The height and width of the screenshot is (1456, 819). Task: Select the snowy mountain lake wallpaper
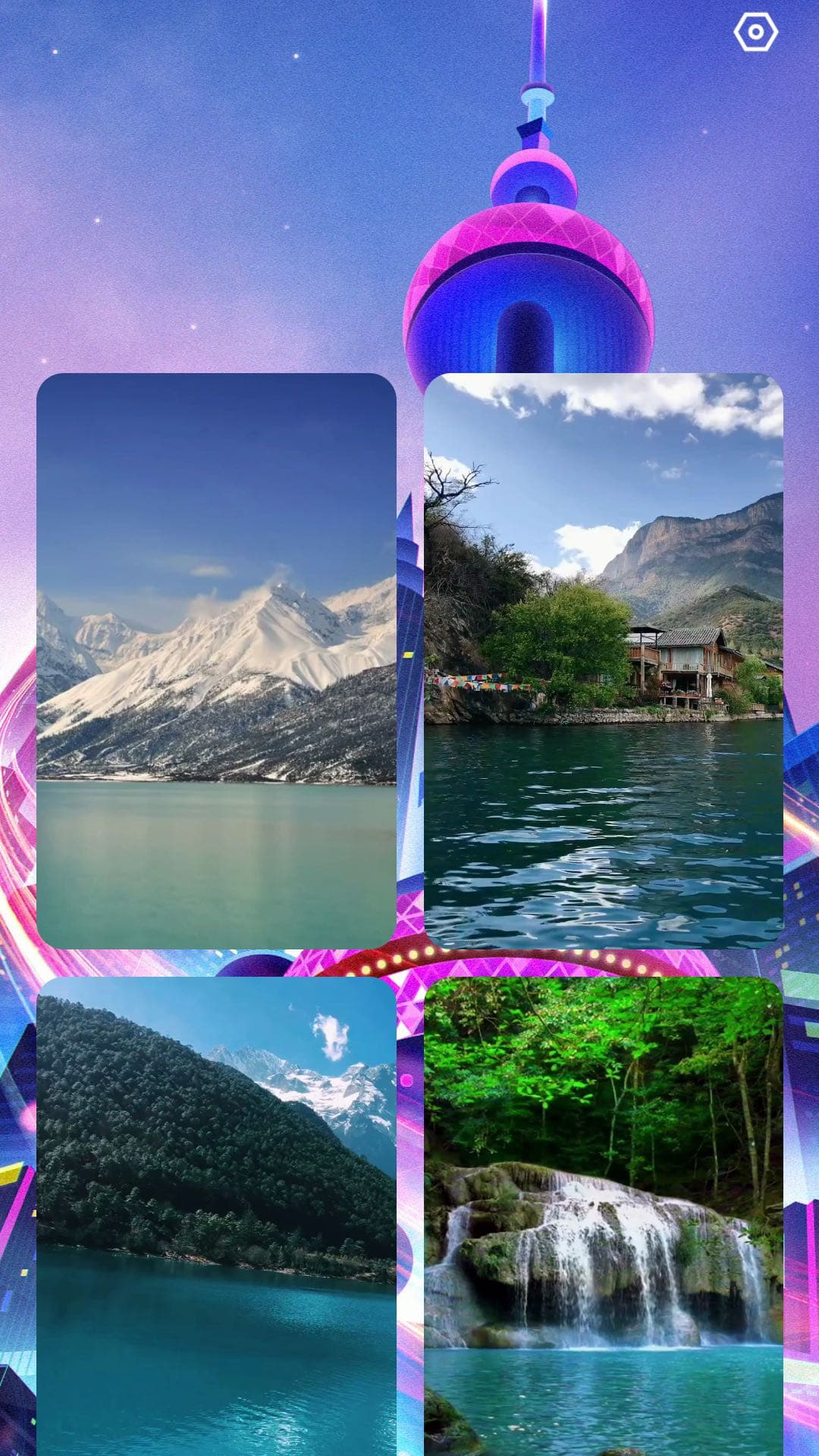click(x=216, y=661)
